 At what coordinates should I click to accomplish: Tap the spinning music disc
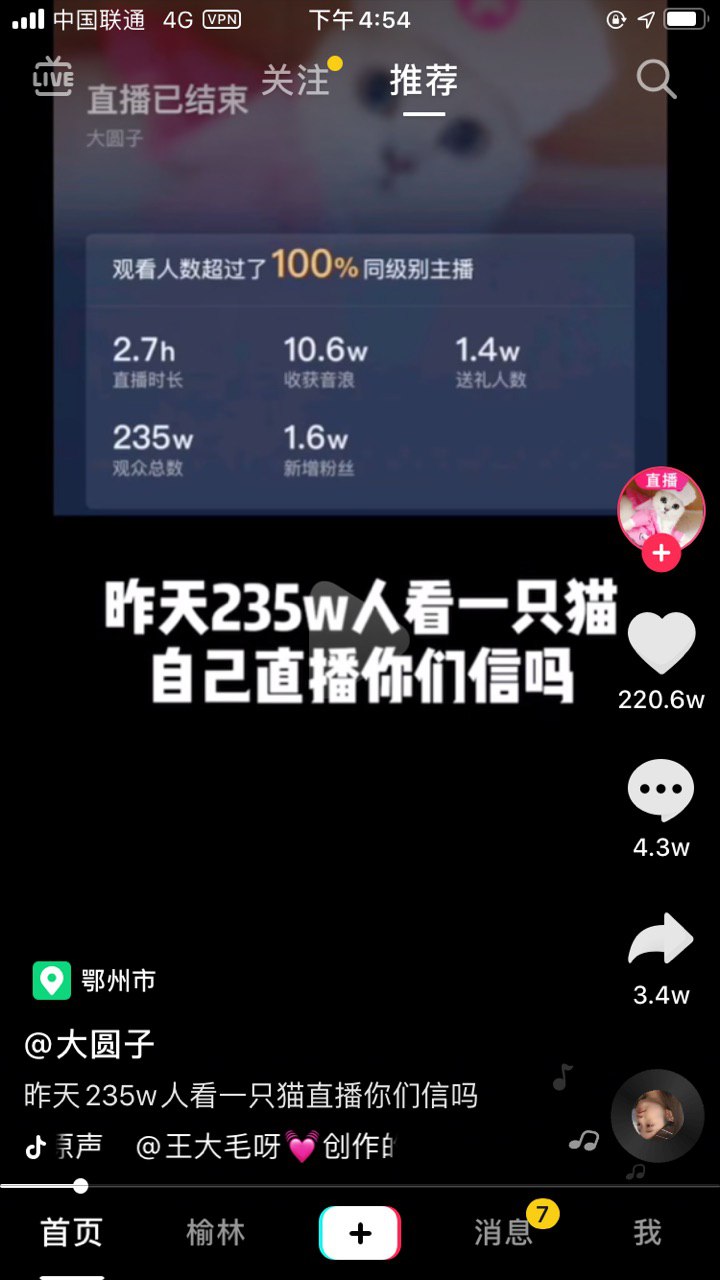[x=657, y=1116]
